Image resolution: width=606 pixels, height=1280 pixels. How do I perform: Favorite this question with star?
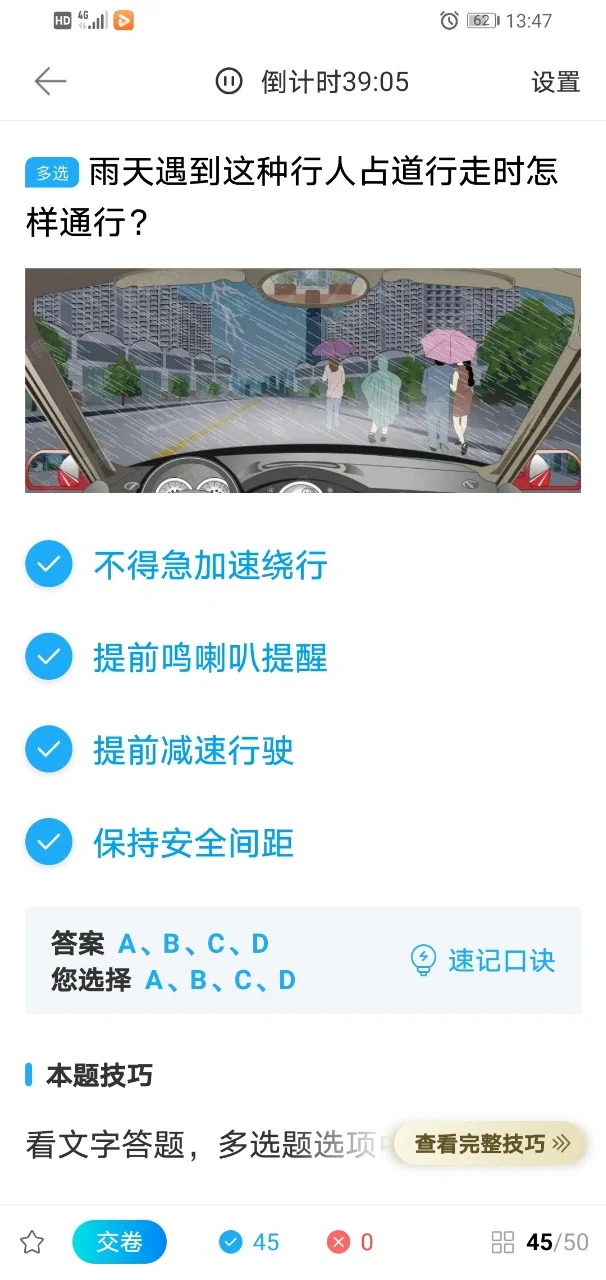click(32, 1242)
